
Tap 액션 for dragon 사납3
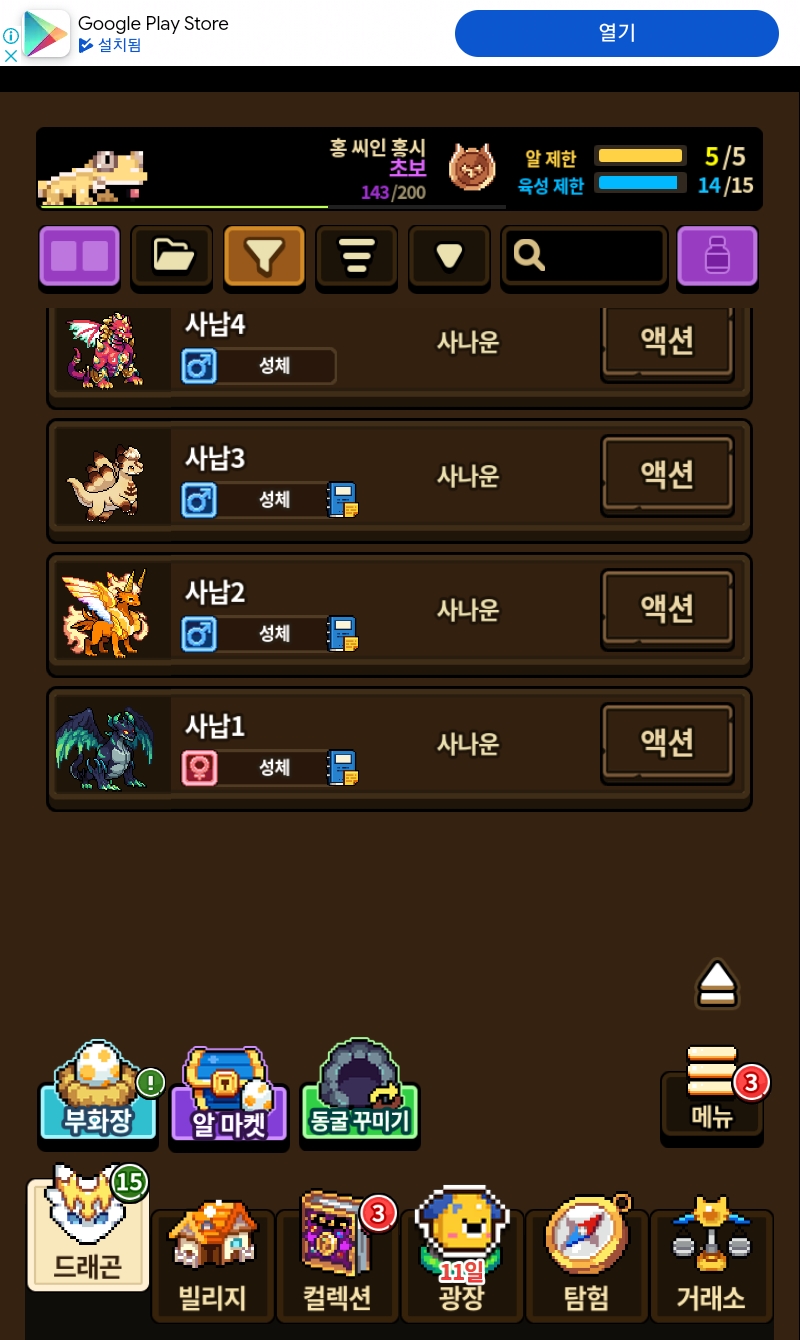[667, 474]
